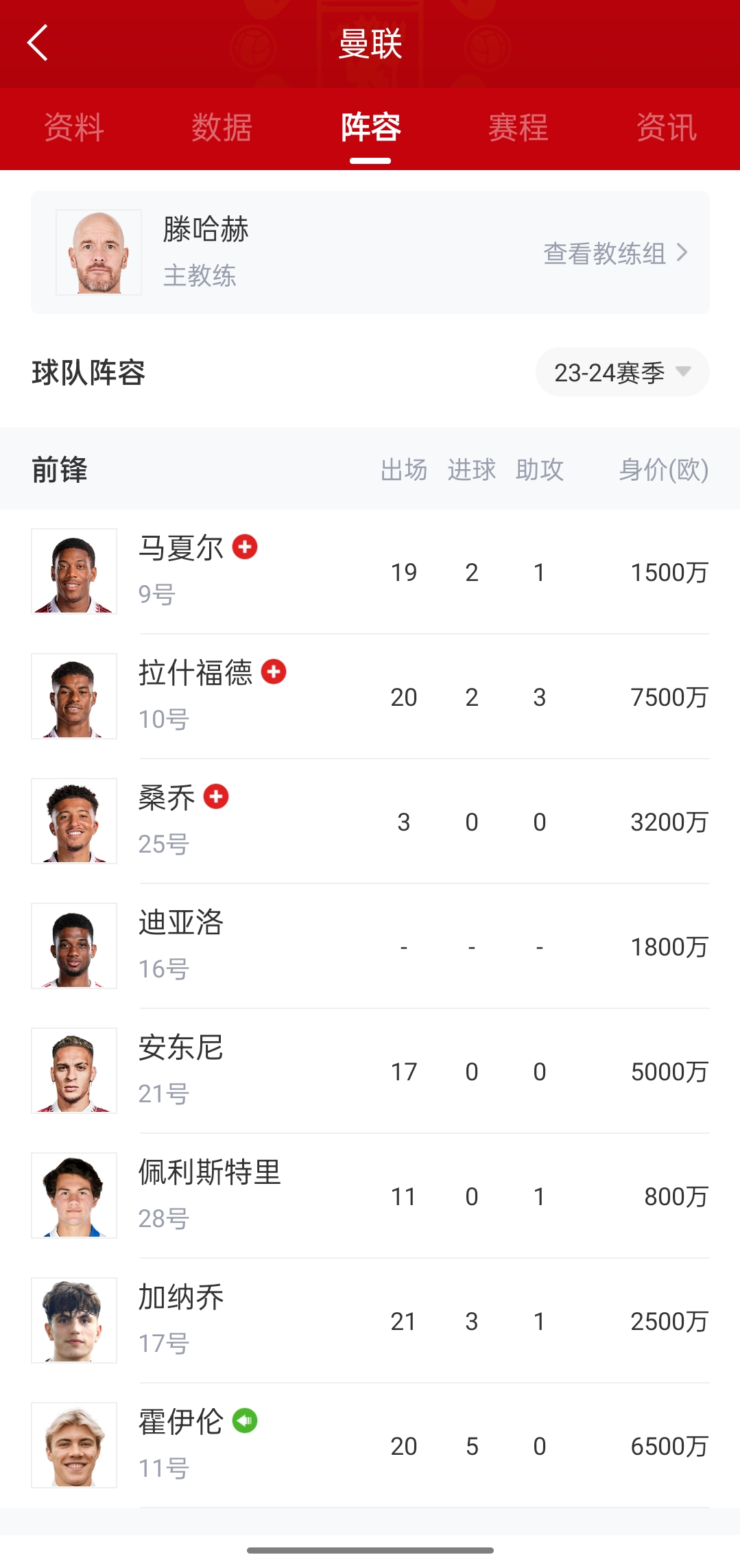This screenshot has width=740, height=1568.
Task: Select player 加纳乔
Action: coord(370,1320)
